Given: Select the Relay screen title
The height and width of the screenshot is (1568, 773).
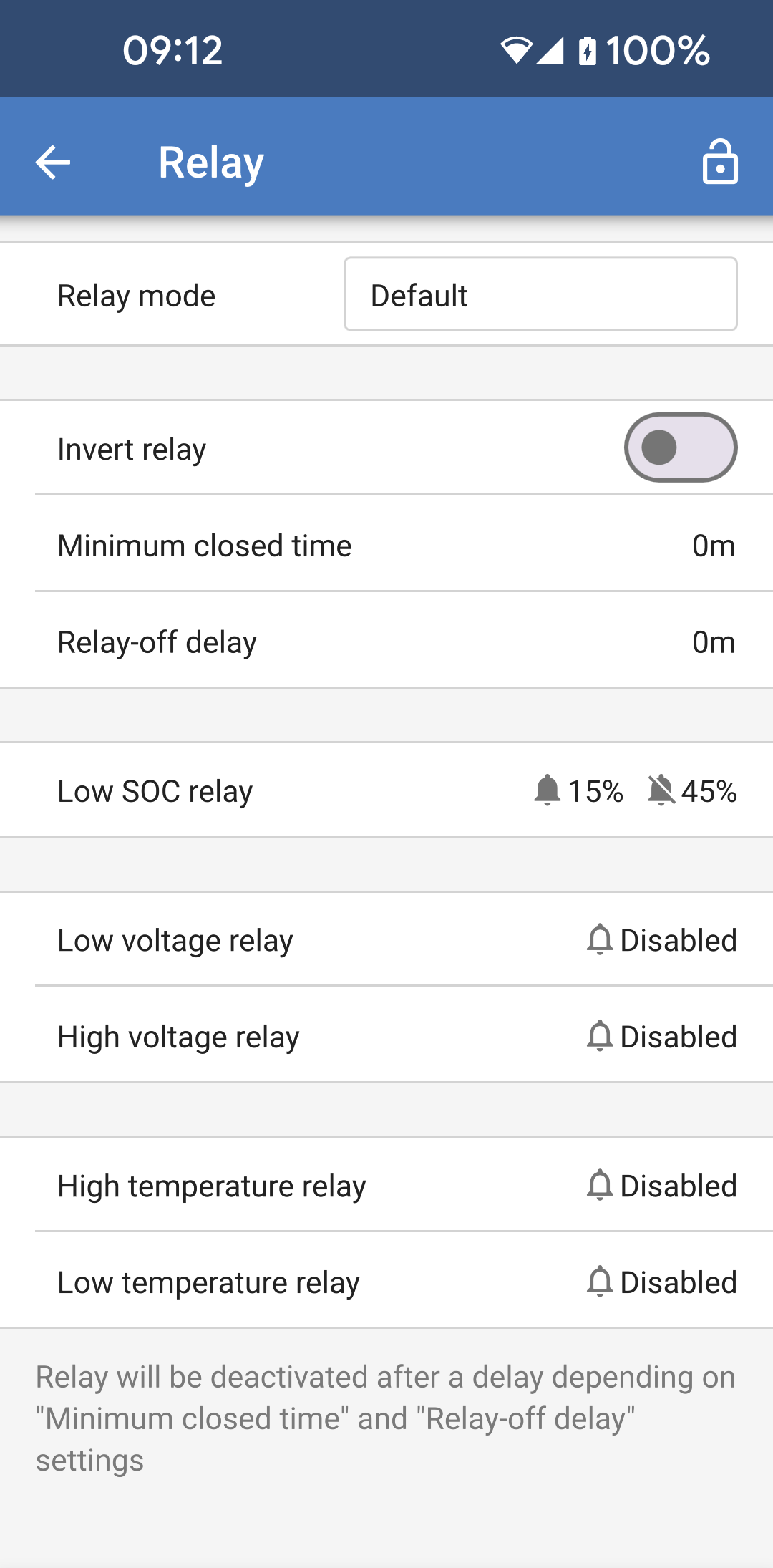Looking at the screenshot, I should (x=210, y=162).
